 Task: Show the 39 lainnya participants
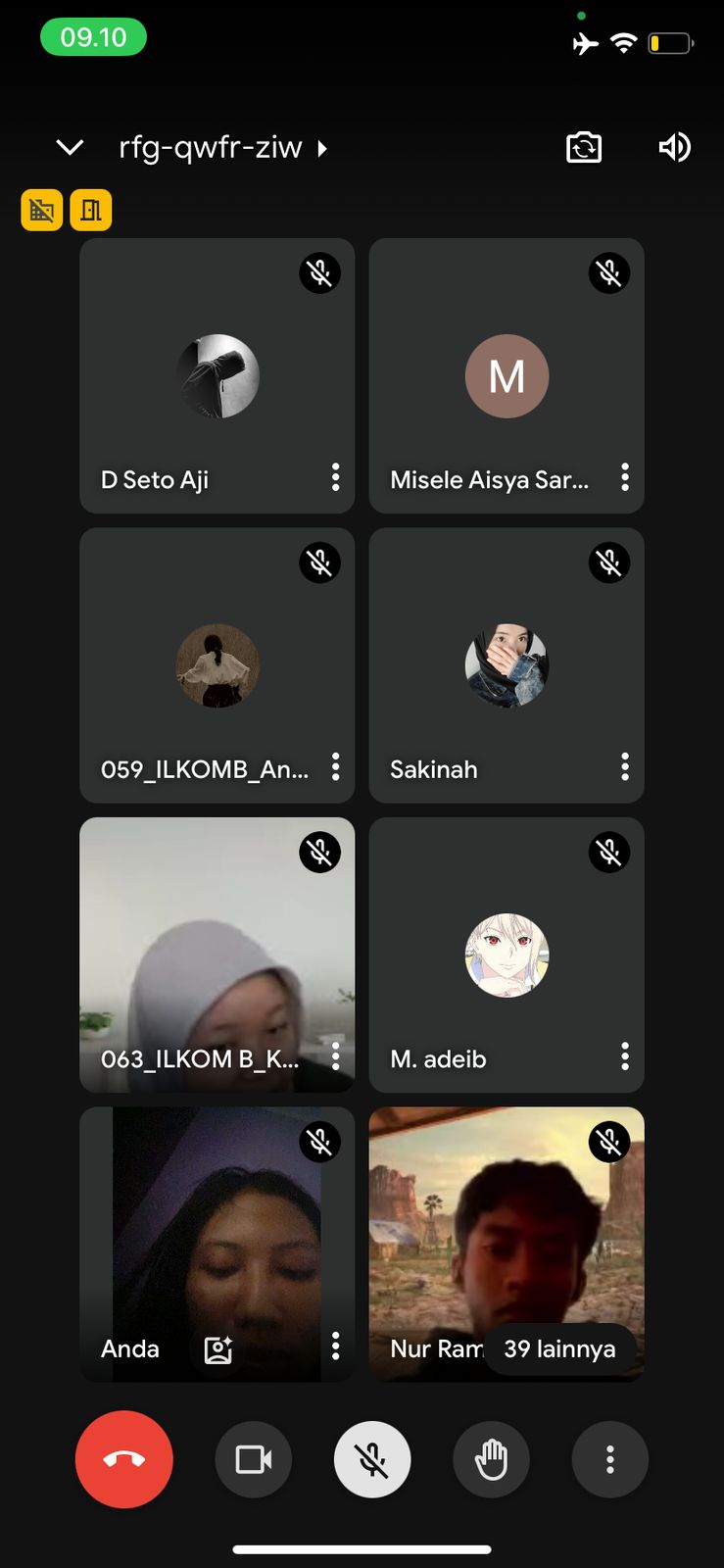coord(559,1349)
